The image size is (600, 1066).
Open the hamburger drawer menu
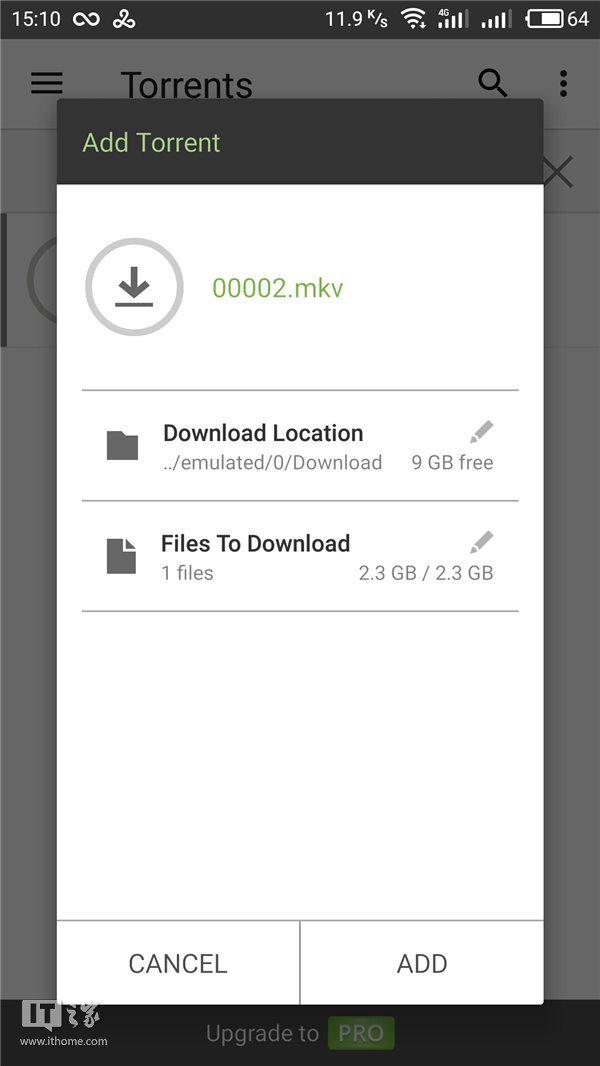(x=47, y=83)
